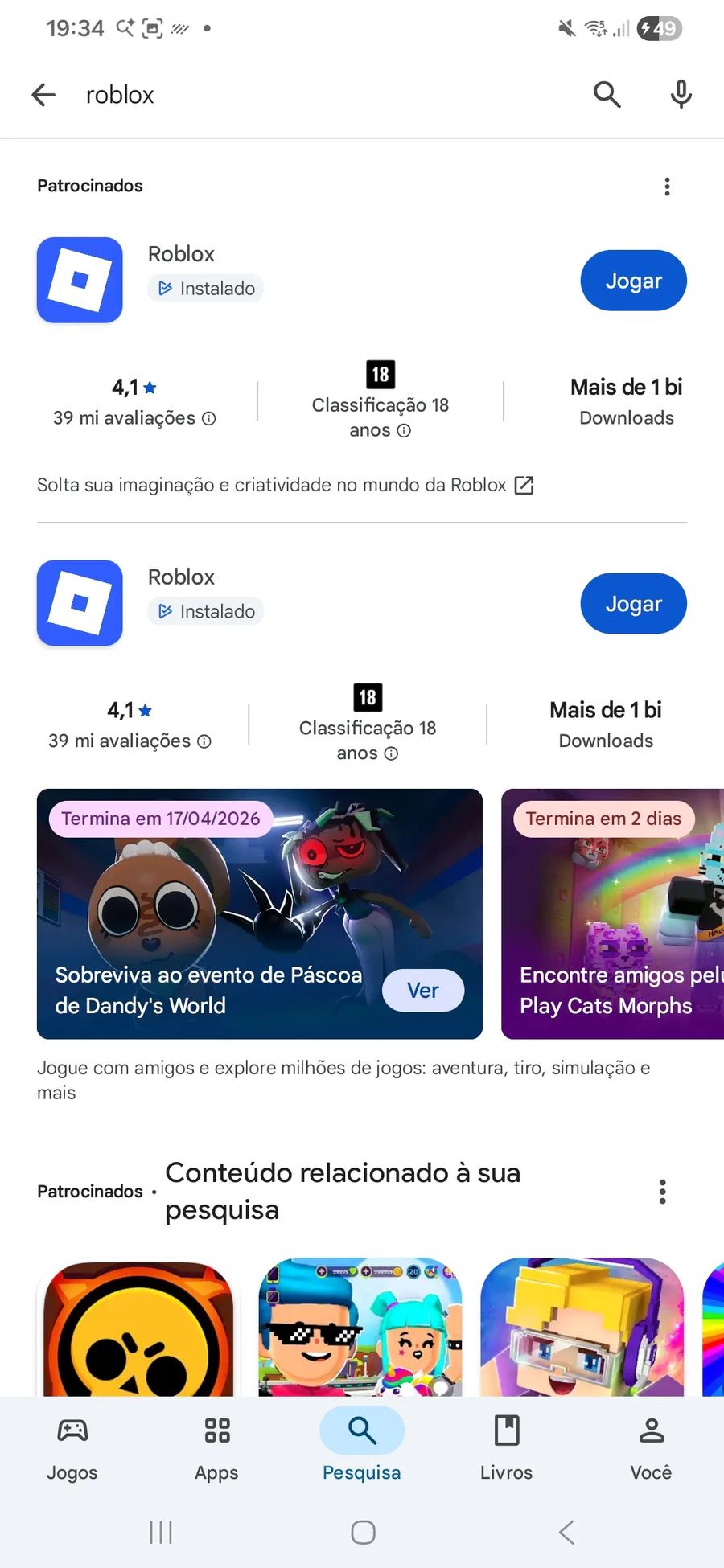
Task: Go back using the arrow icon
Action: pyautogui.click(x=43, y=95)
